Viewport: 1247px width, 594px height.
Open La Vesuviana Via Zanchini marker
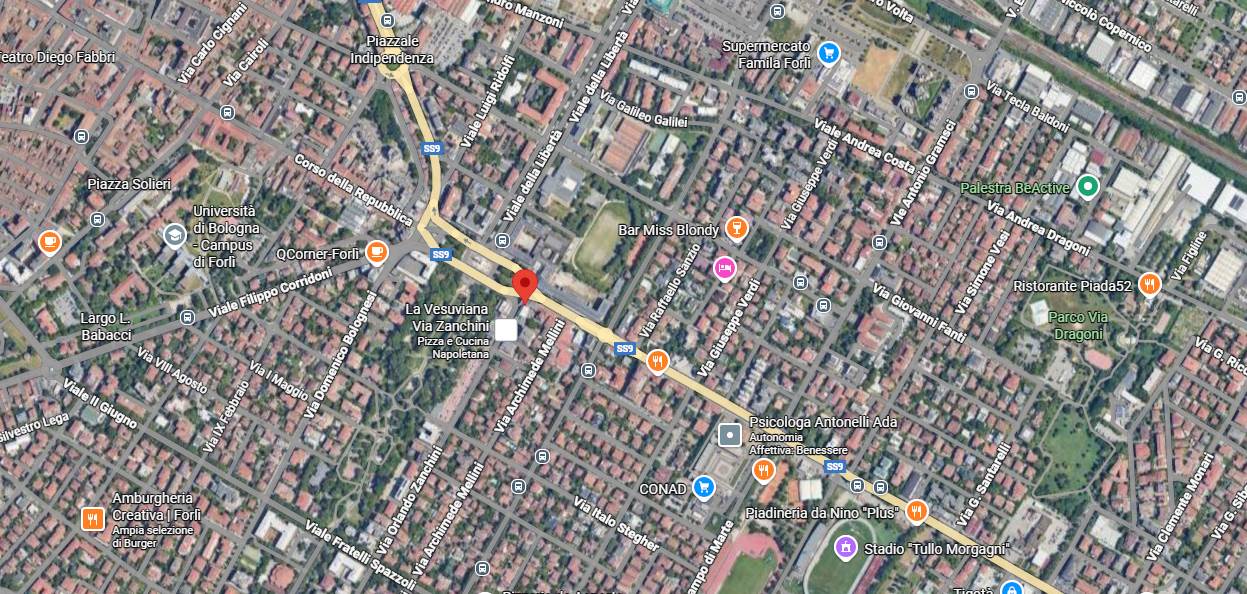coord(506,330)
